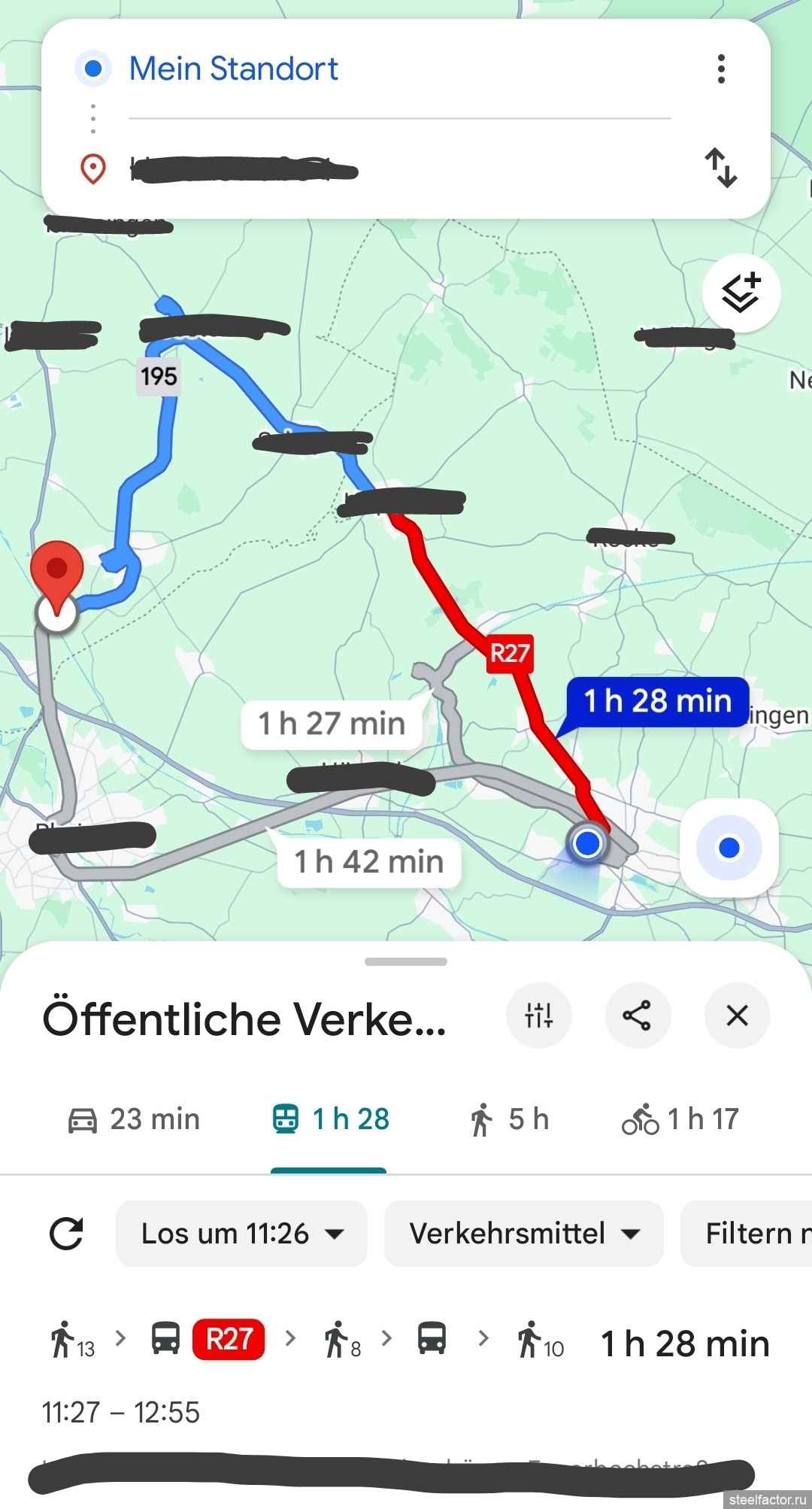This screenshot has height=1509, width=812.
Task: Open map layers button
Action: [741, 293]
